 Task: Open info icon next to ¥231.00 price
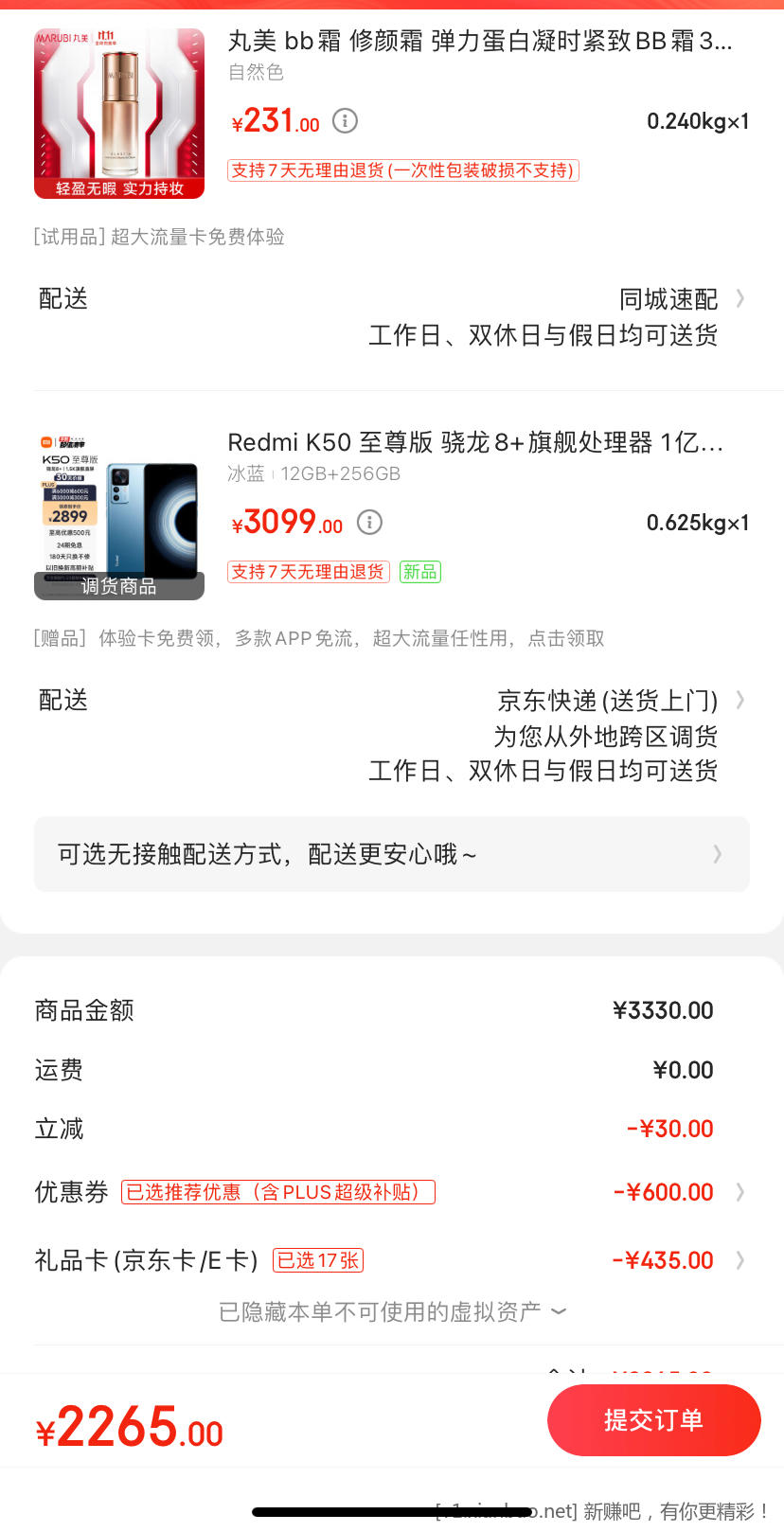(x=346, y=121)
